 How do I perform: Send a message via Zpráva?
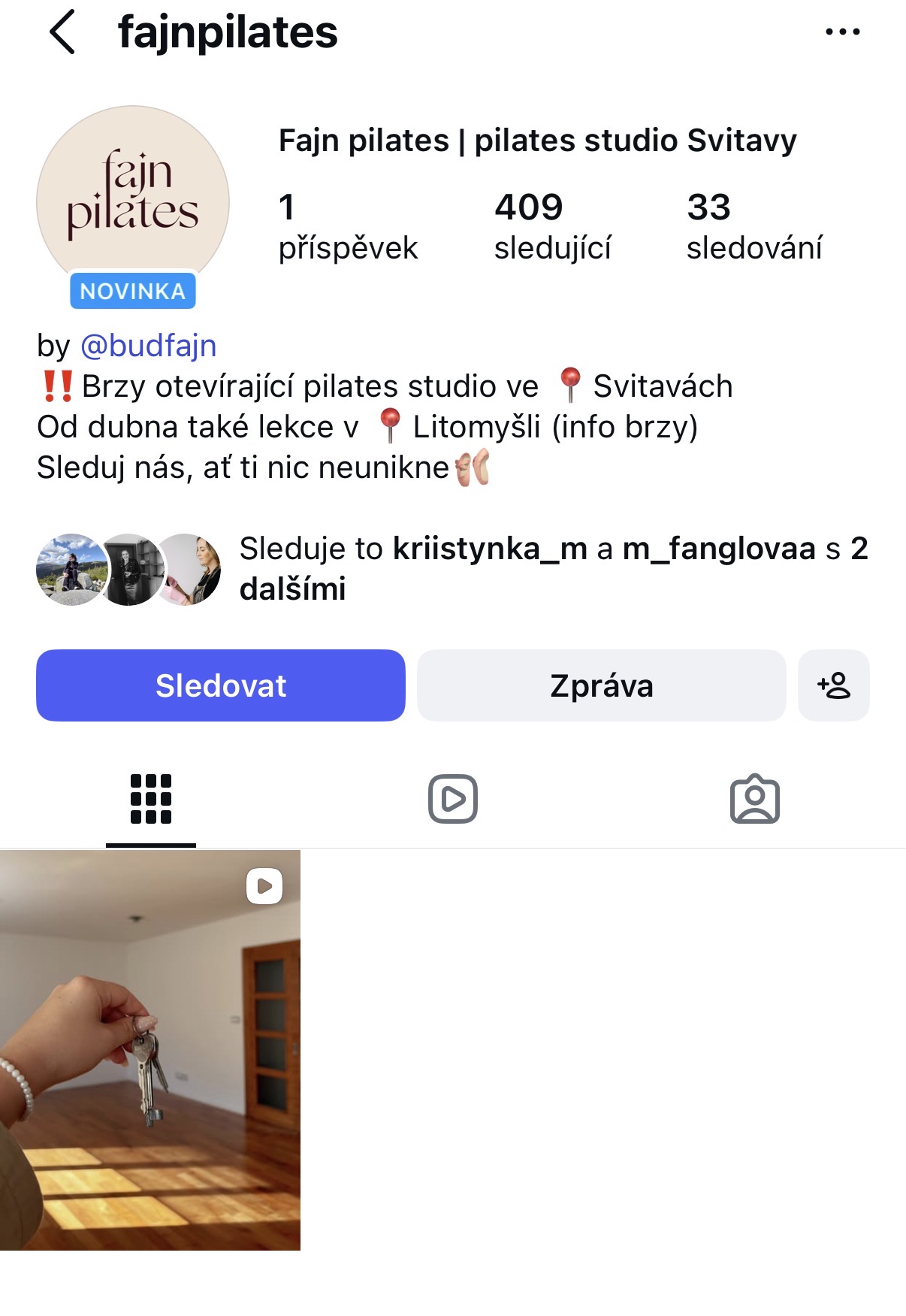(601, 685)
